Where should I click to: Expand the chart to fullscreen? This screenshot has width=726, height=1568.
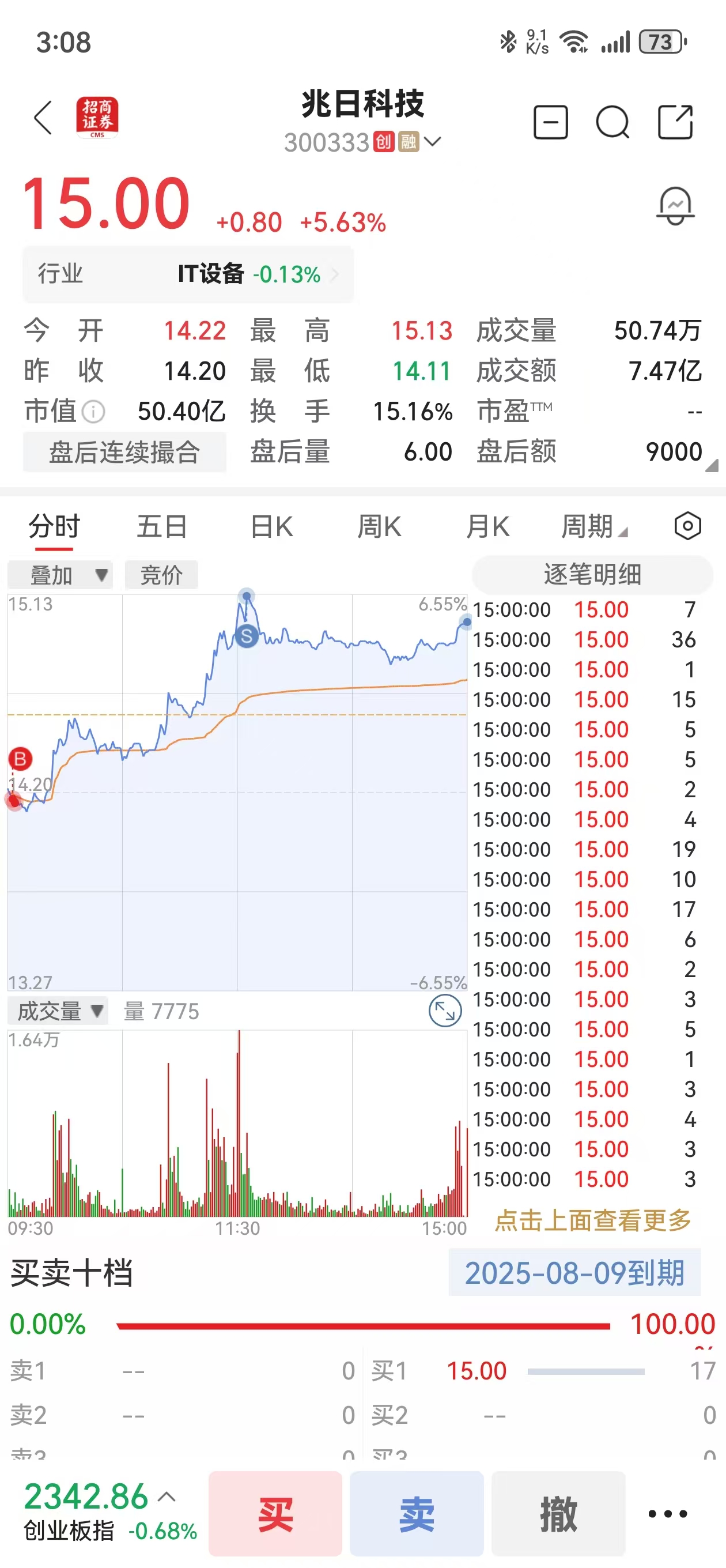click(445, 1011)
